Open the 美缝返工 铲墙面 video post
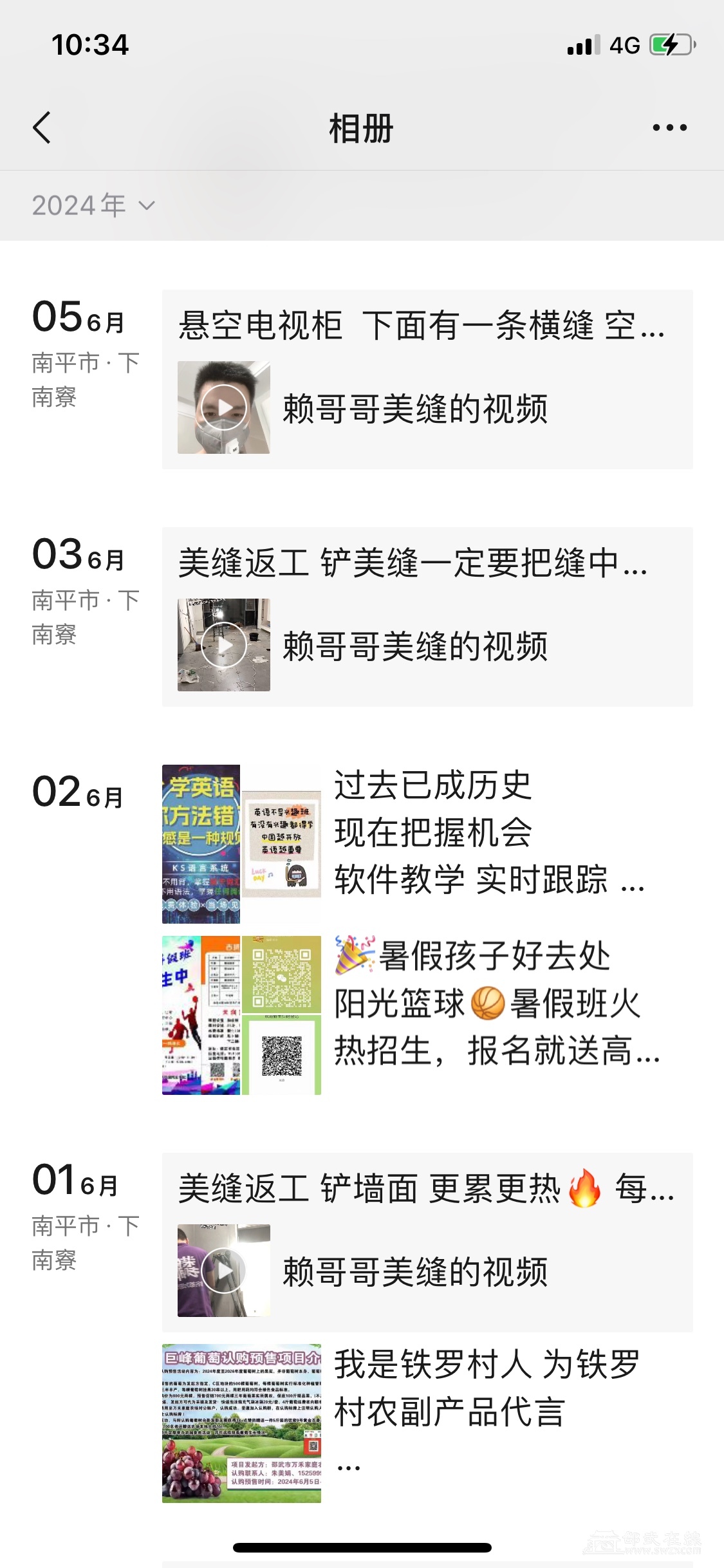This screenshot has width=724, height=1568. coord(427,1242)
